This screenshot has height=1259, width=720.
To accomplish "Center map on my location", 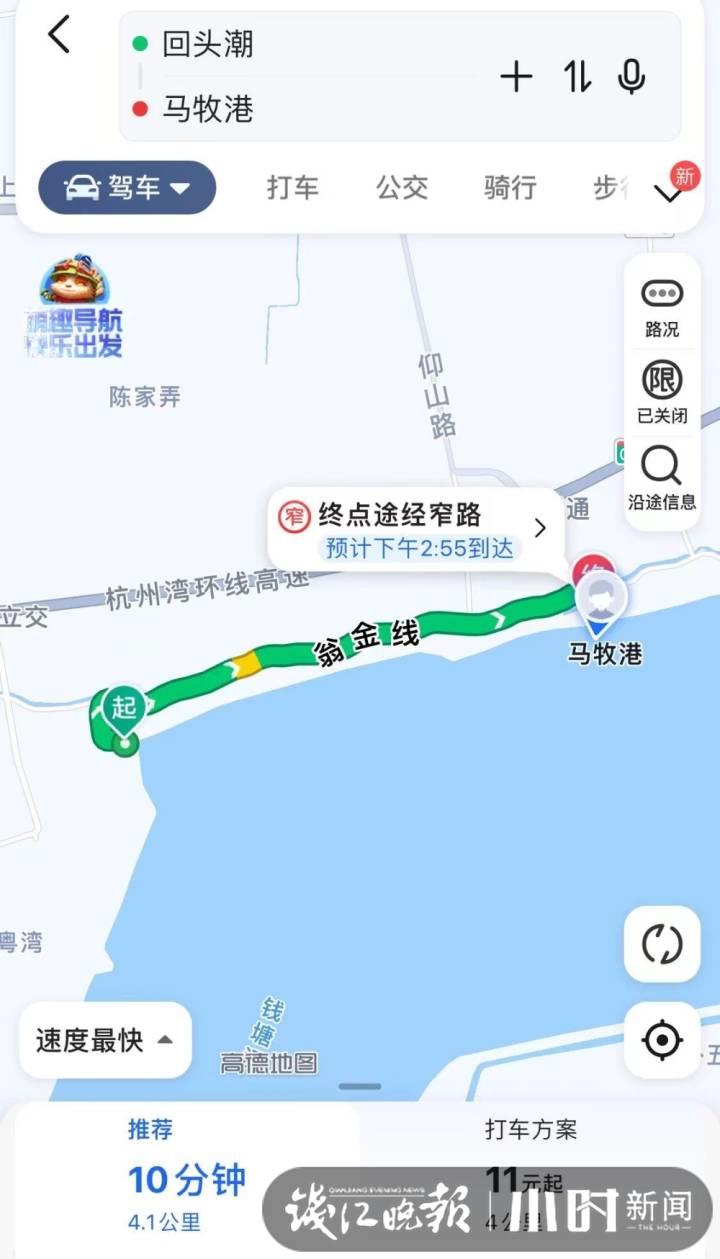I will 661,1040.
